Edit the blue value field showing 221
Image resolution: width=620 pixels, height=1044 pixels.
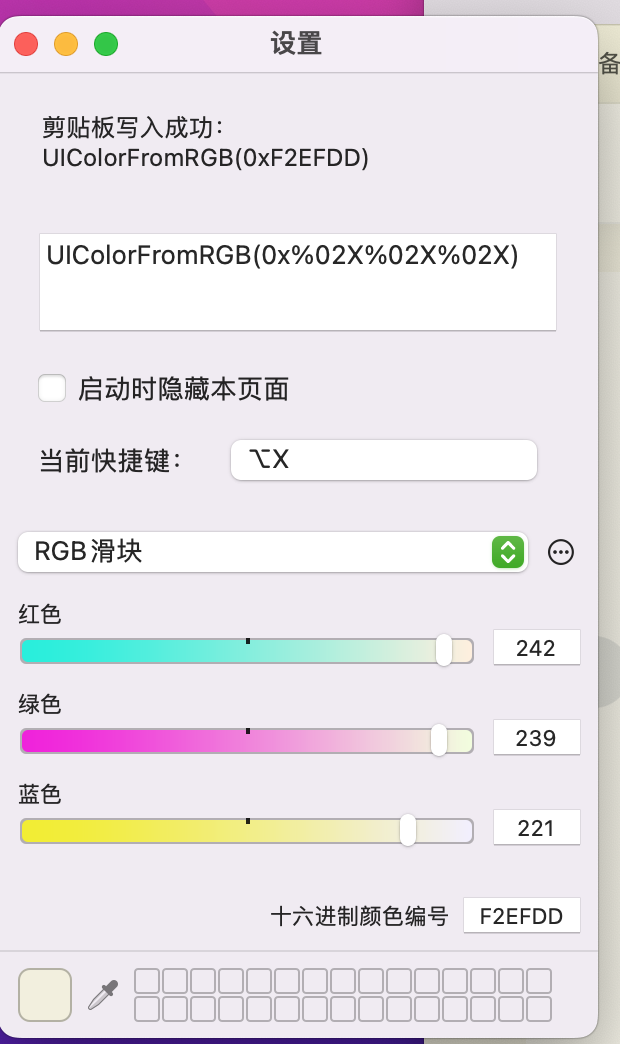tap(537, 828)
